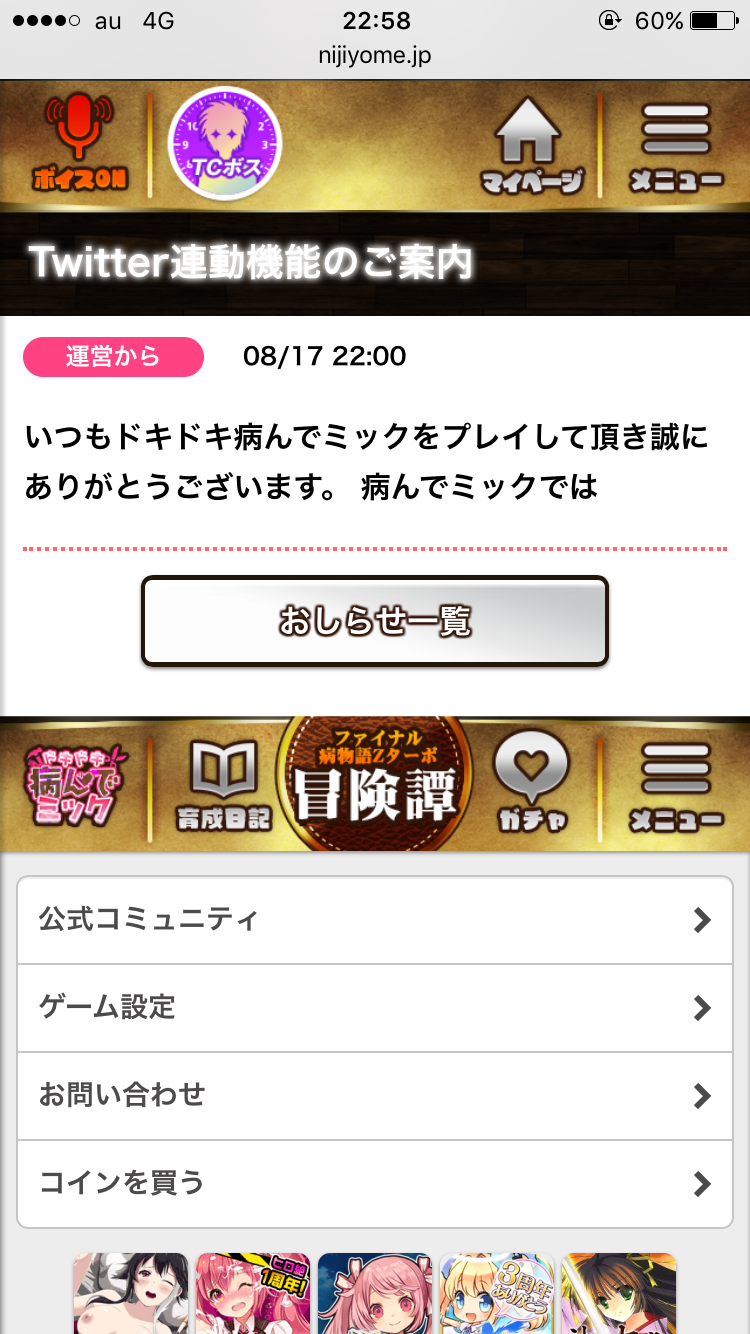Toggle the ボイスON voice microphone button
Image resolution: width=750 pixels, height=1334 pixels.
click(79, 144)
